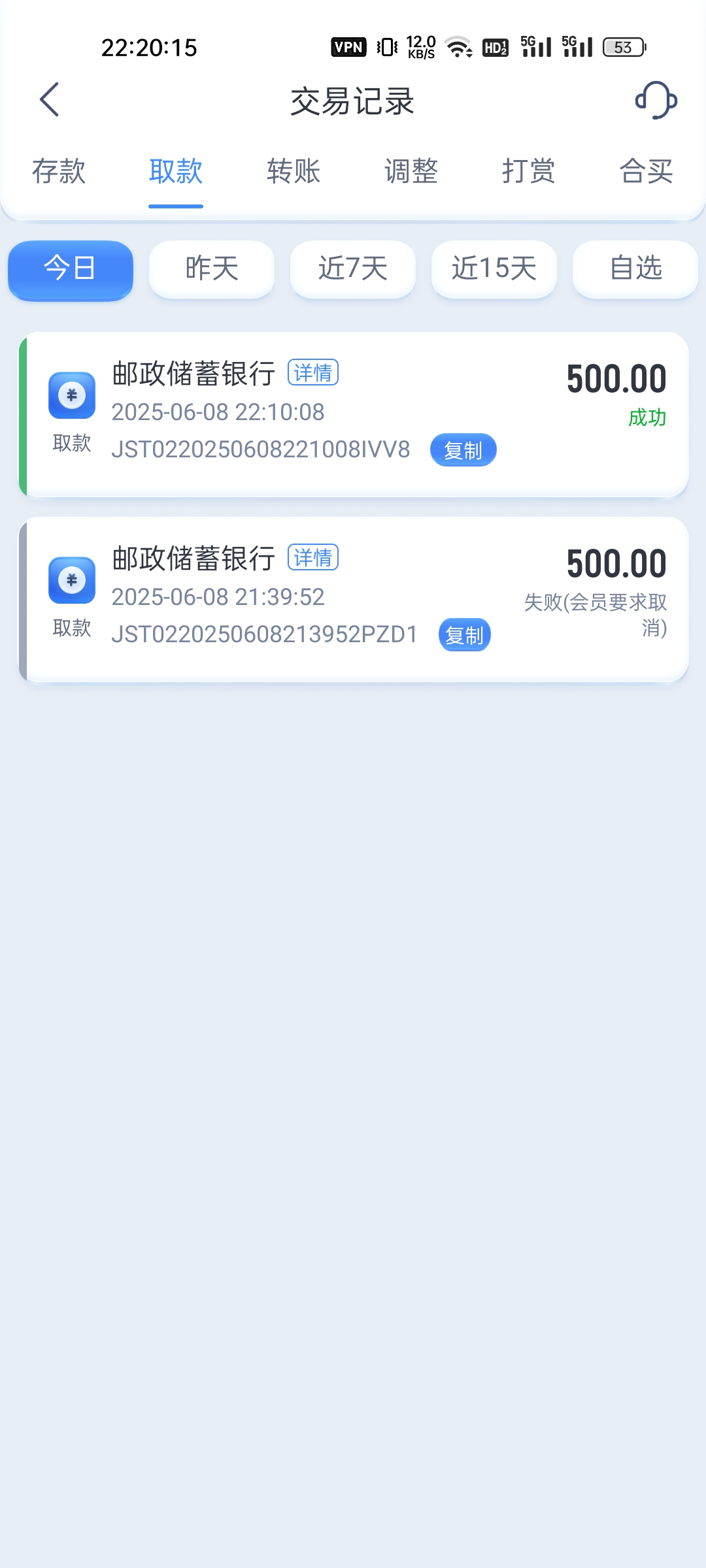Switch to the 存款 tab
The width and height of the screenshot is (706, 1568).
click(x=58, y=171)
